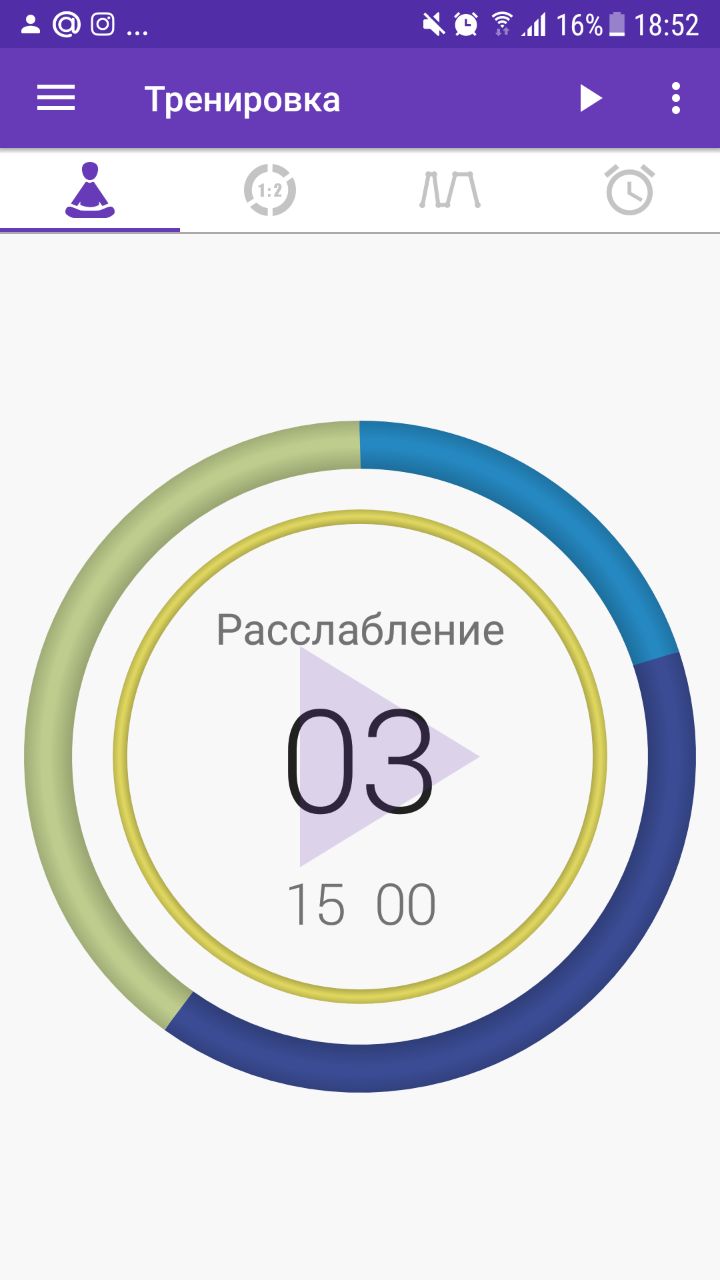The image size is (720, 1280).
Task: Start the session from the toolbar
Action: coord(591,98)
